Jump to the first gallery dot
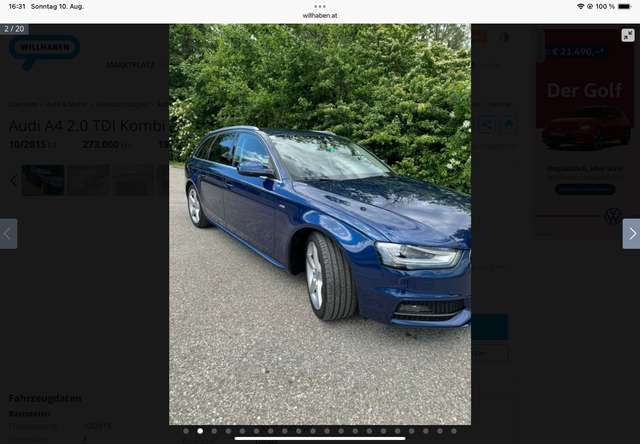Viewport: 640px width, 444px height. pyautogui.click(x=186, y=431)
